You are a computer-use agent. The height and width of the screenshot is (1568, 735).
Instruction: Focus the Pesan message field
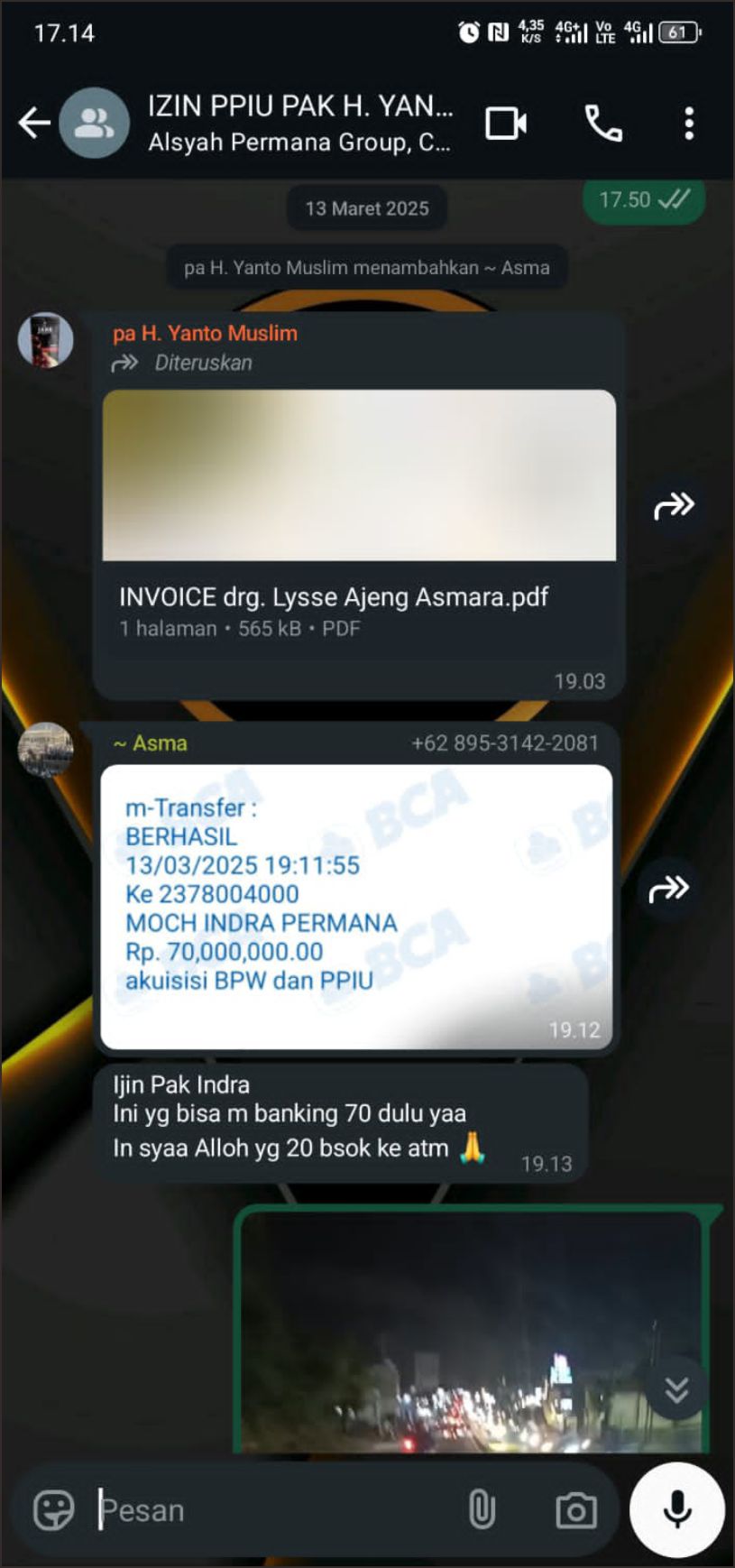pyautogui.click(x=271, y=1510)
